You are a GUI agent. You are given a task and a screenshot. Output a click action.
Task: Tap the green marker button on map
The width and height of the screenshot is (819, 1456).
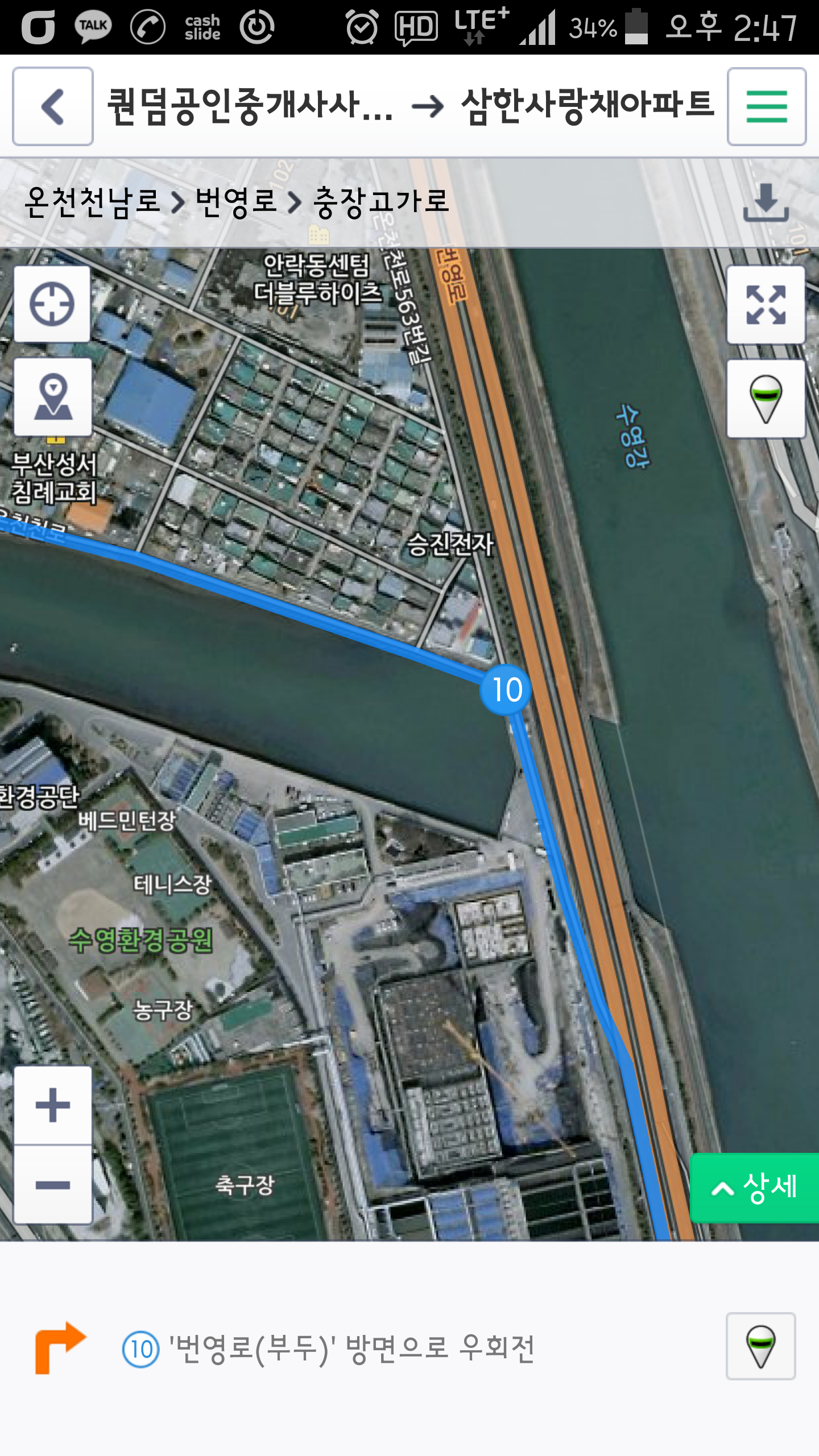coord(766,399)
